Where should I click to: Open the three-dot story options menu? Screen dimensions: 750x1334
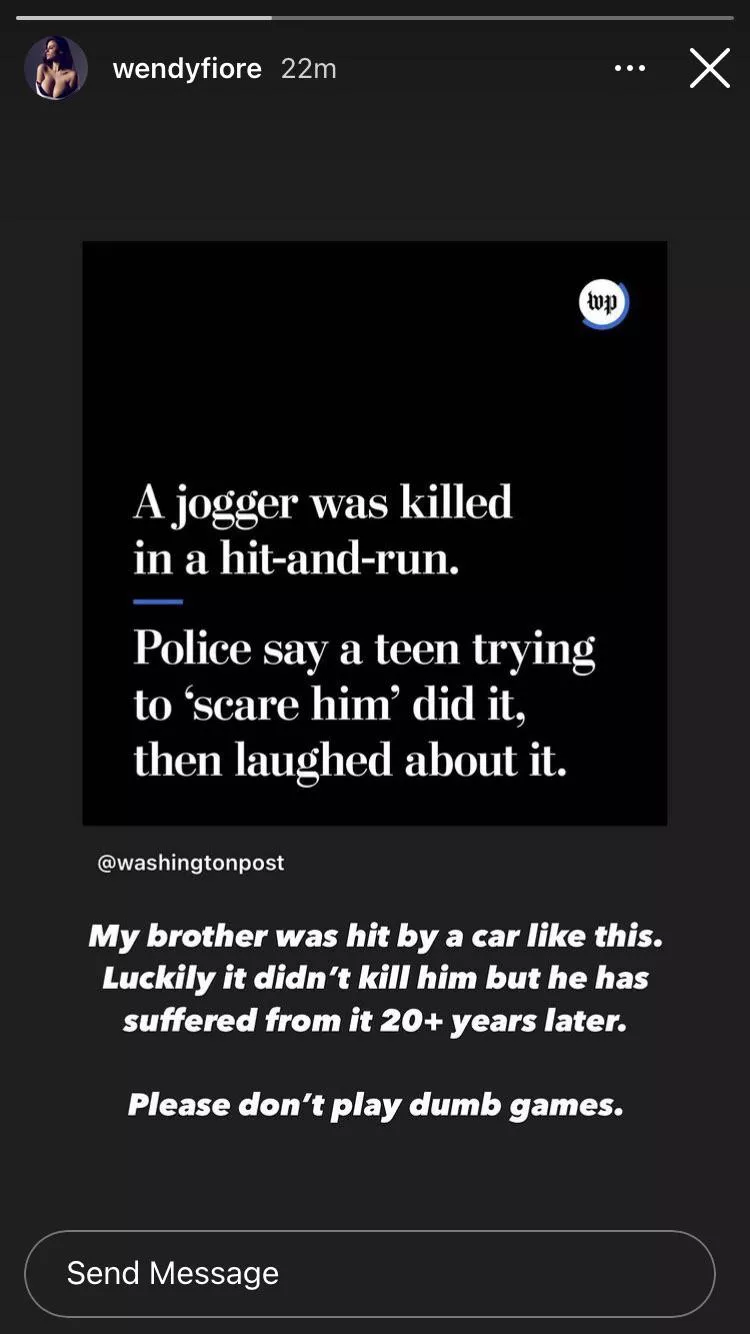click(630, 69)
